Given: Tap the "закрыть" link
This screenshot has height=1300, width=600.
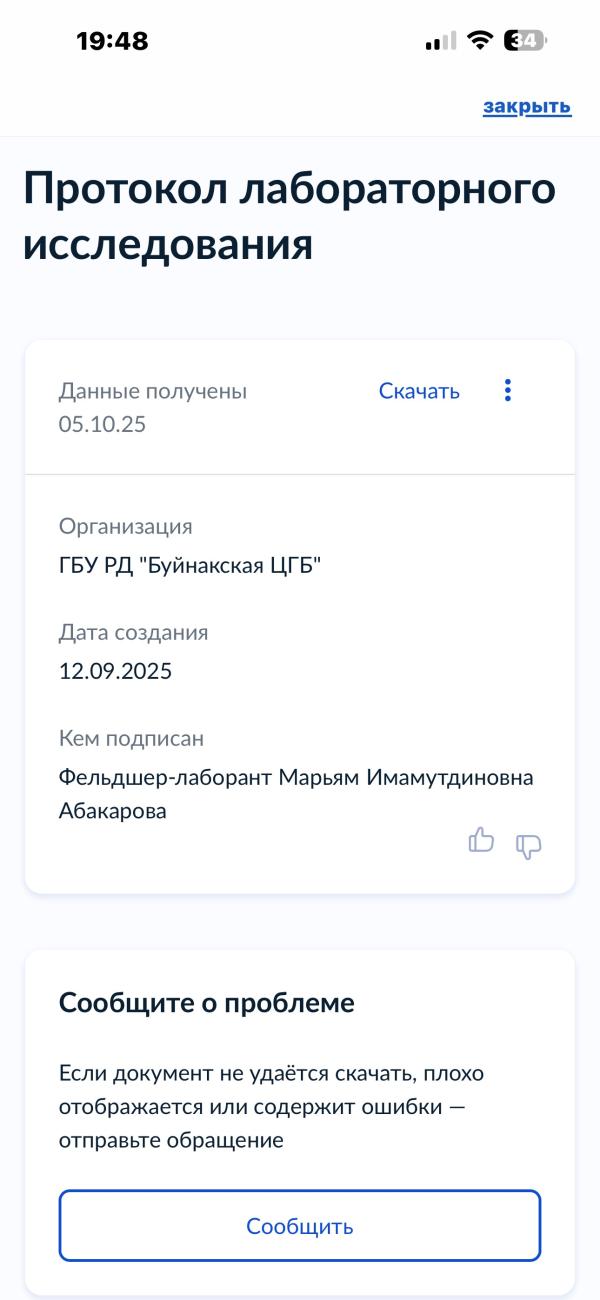Looking at the screenshot, I should pyautogui.click(x=527, y=107).
